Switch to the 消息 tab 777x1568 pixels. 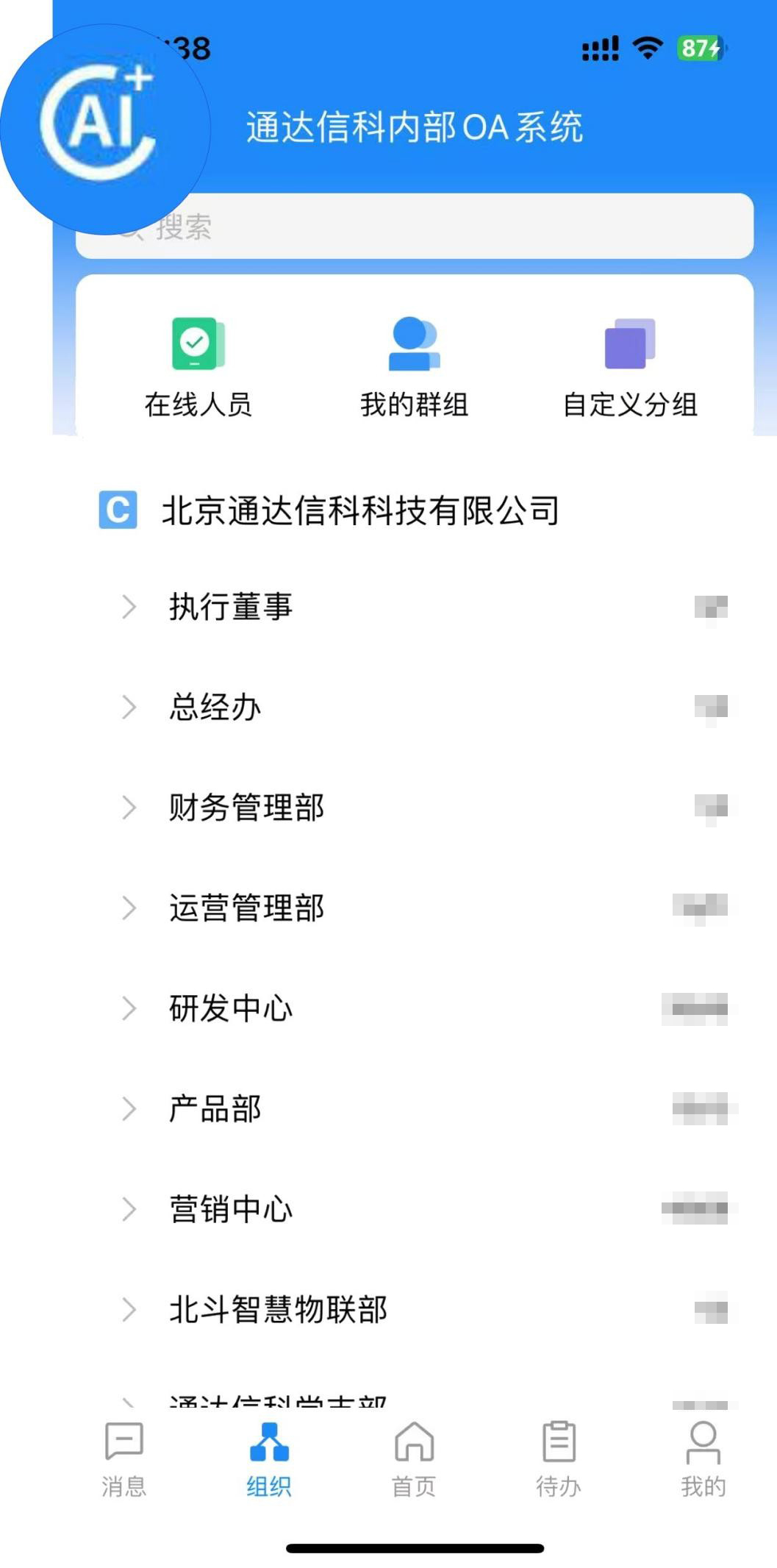point(124,1460)
